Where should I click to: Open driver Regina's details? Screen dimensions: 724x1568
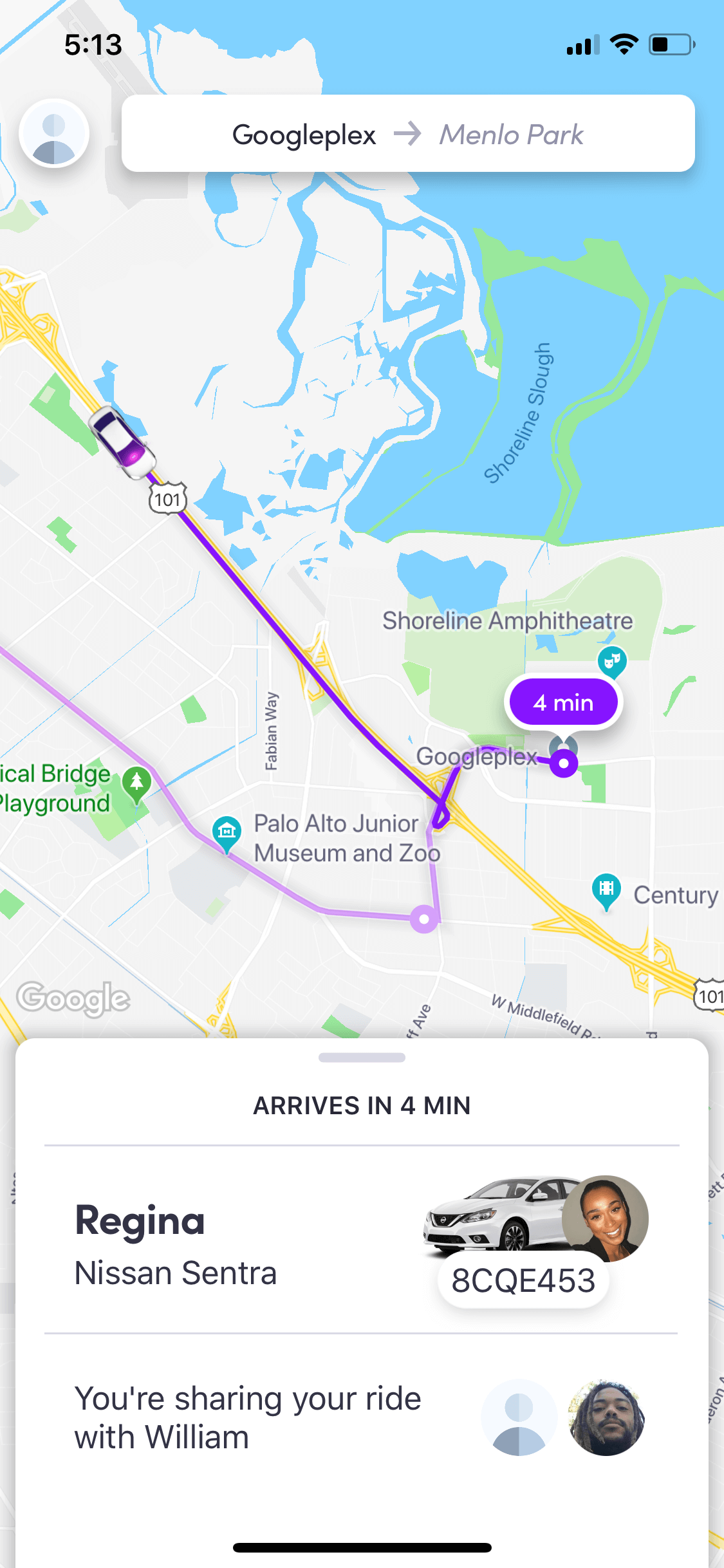tap(362, 1240)
